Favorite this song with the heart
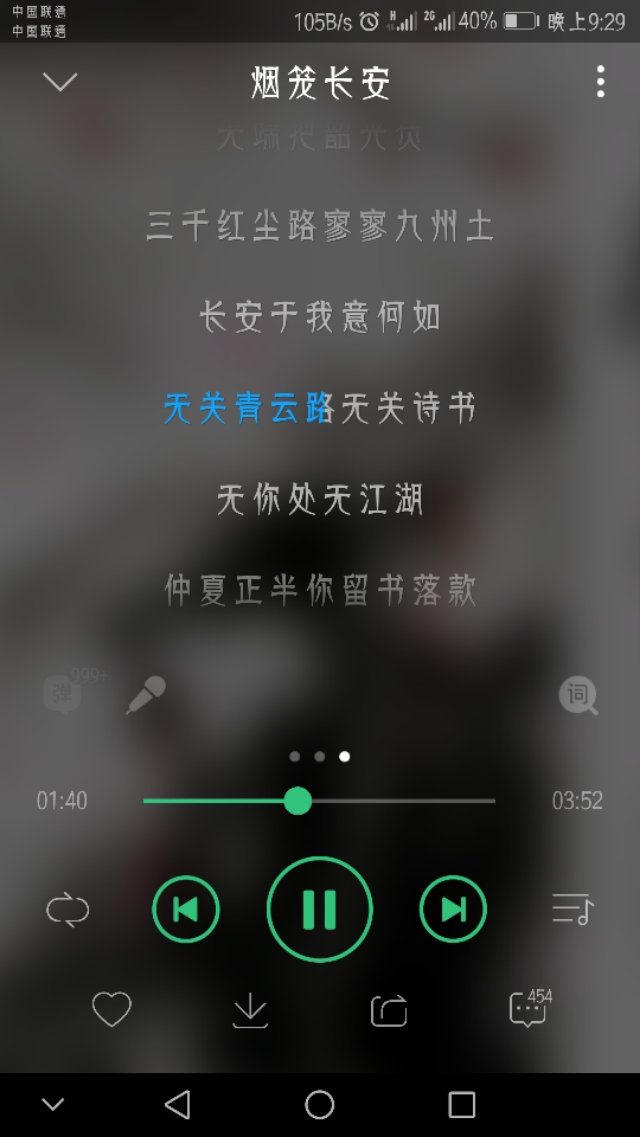Image resolution: width=640 pixels, height=1137 pixels. coord(112,1009)
